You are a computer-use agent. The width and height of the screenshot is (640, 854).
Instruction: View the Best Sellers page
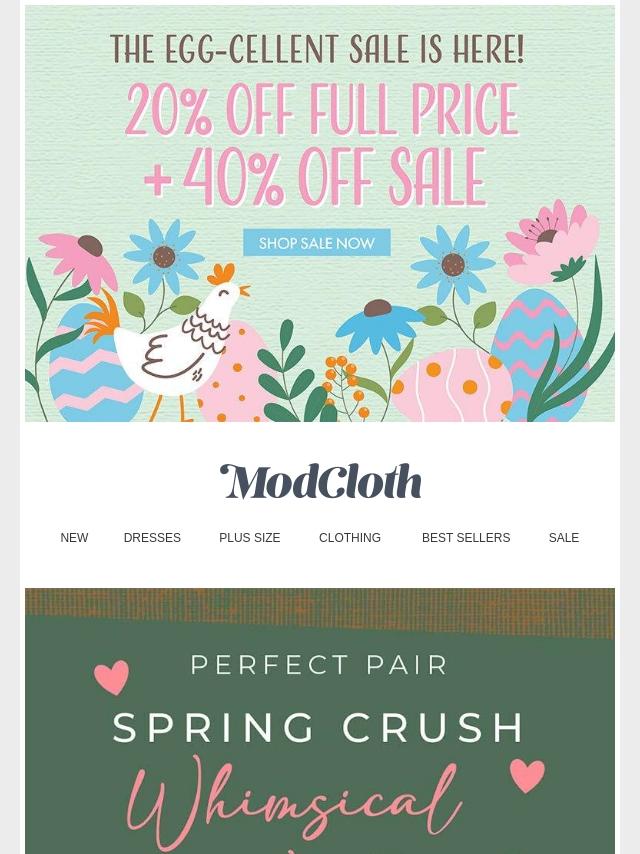coord(466,538)
